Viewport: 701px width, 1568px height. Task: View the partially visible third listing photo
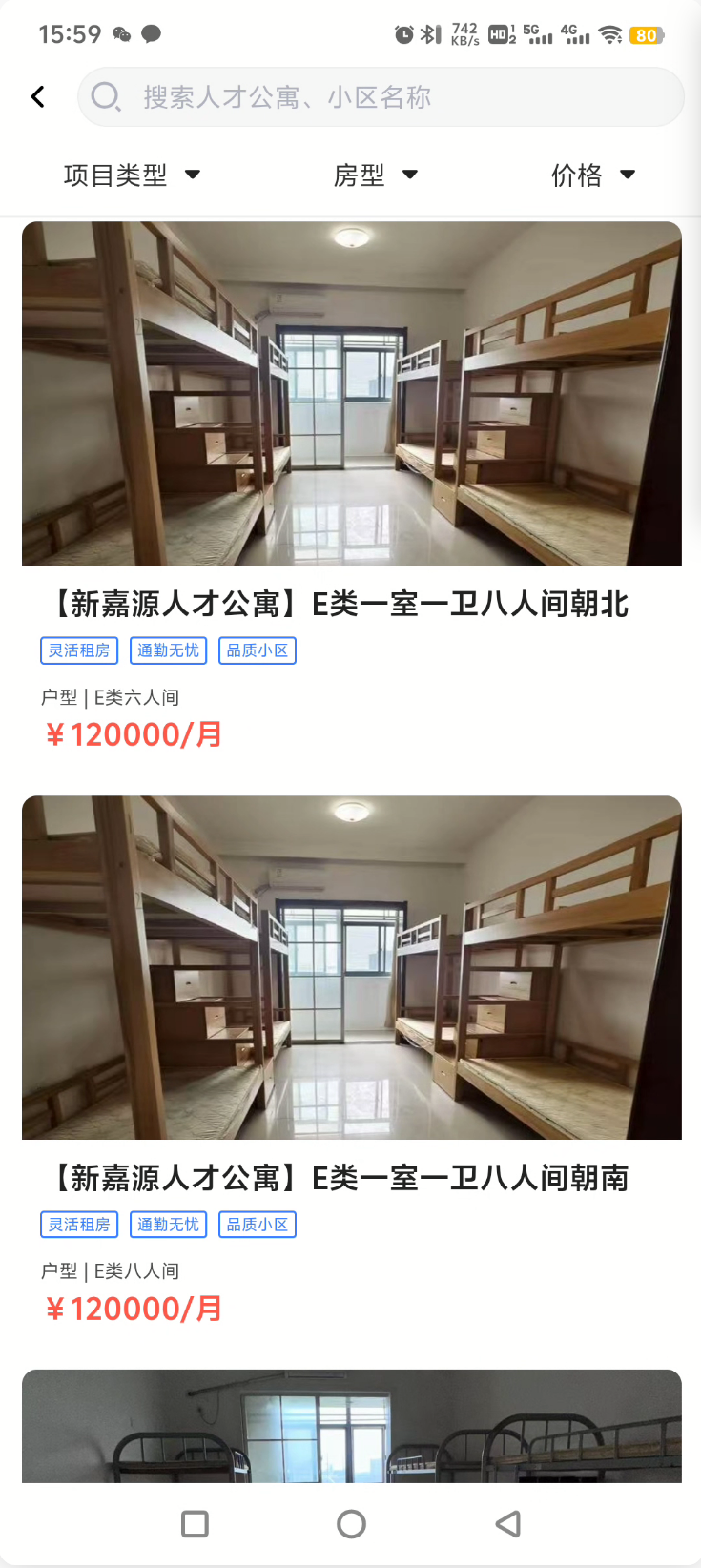click(351, 1426)
